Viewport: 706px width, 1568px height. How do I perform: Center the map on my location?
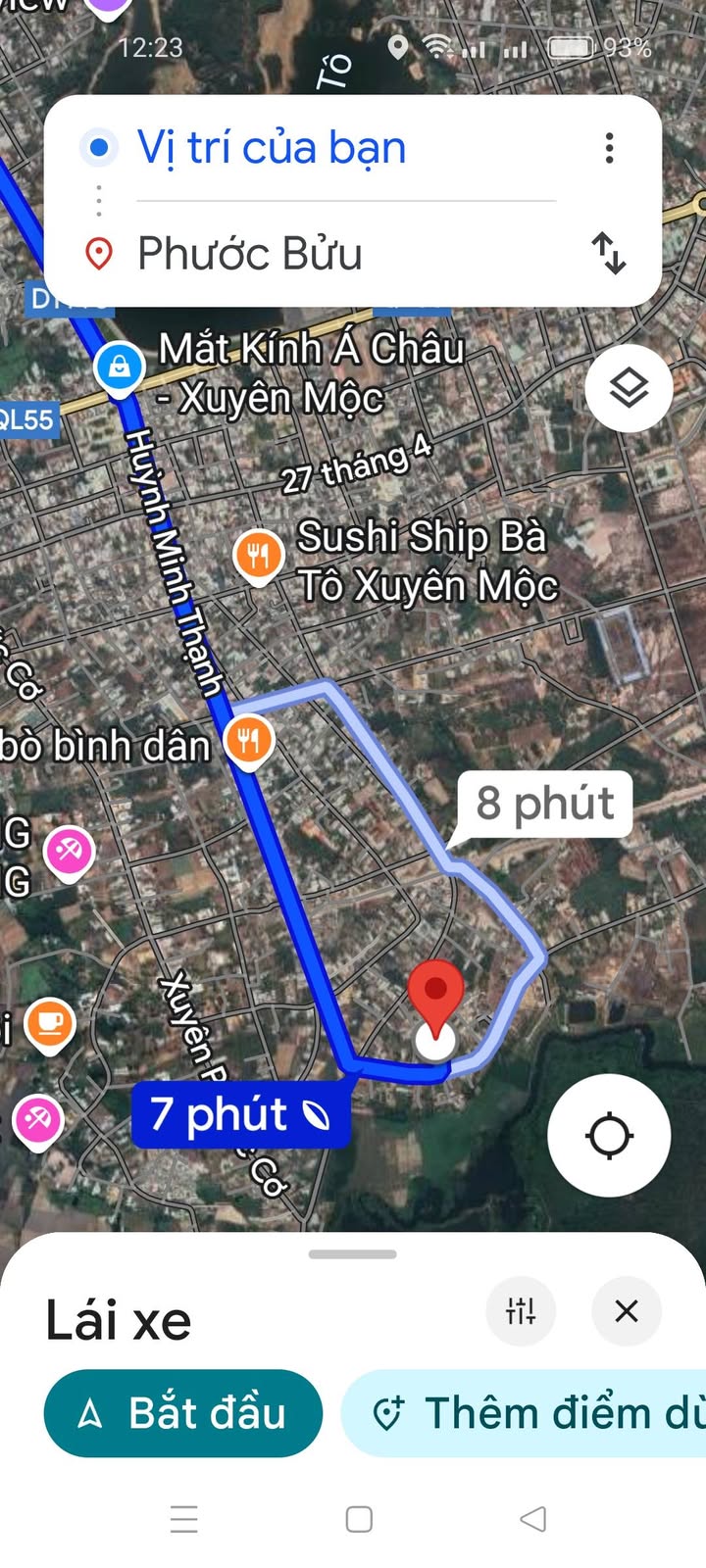pos(609,1136)
